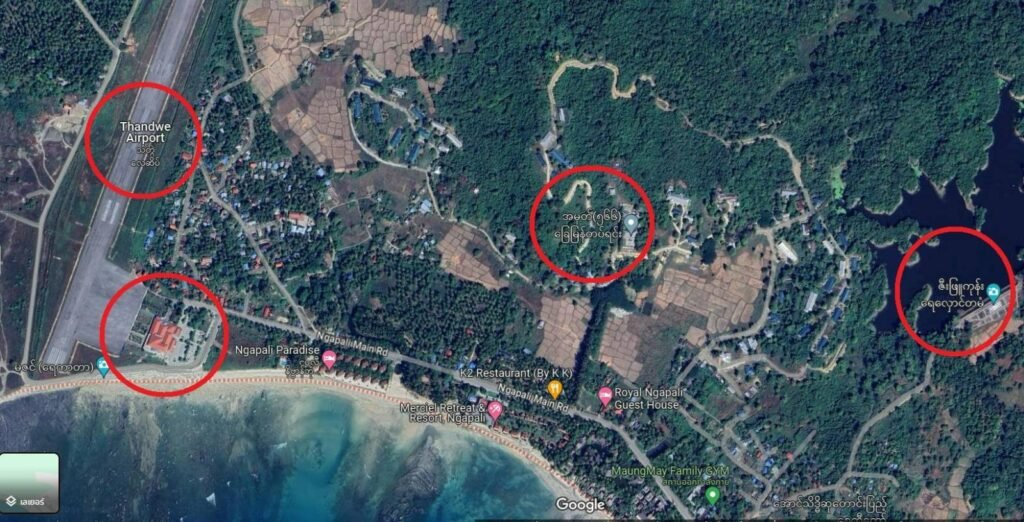Open the Thandwe Airport place label
The width and height of the screenshot is (1024, 522).
click(x=142, y=132)
